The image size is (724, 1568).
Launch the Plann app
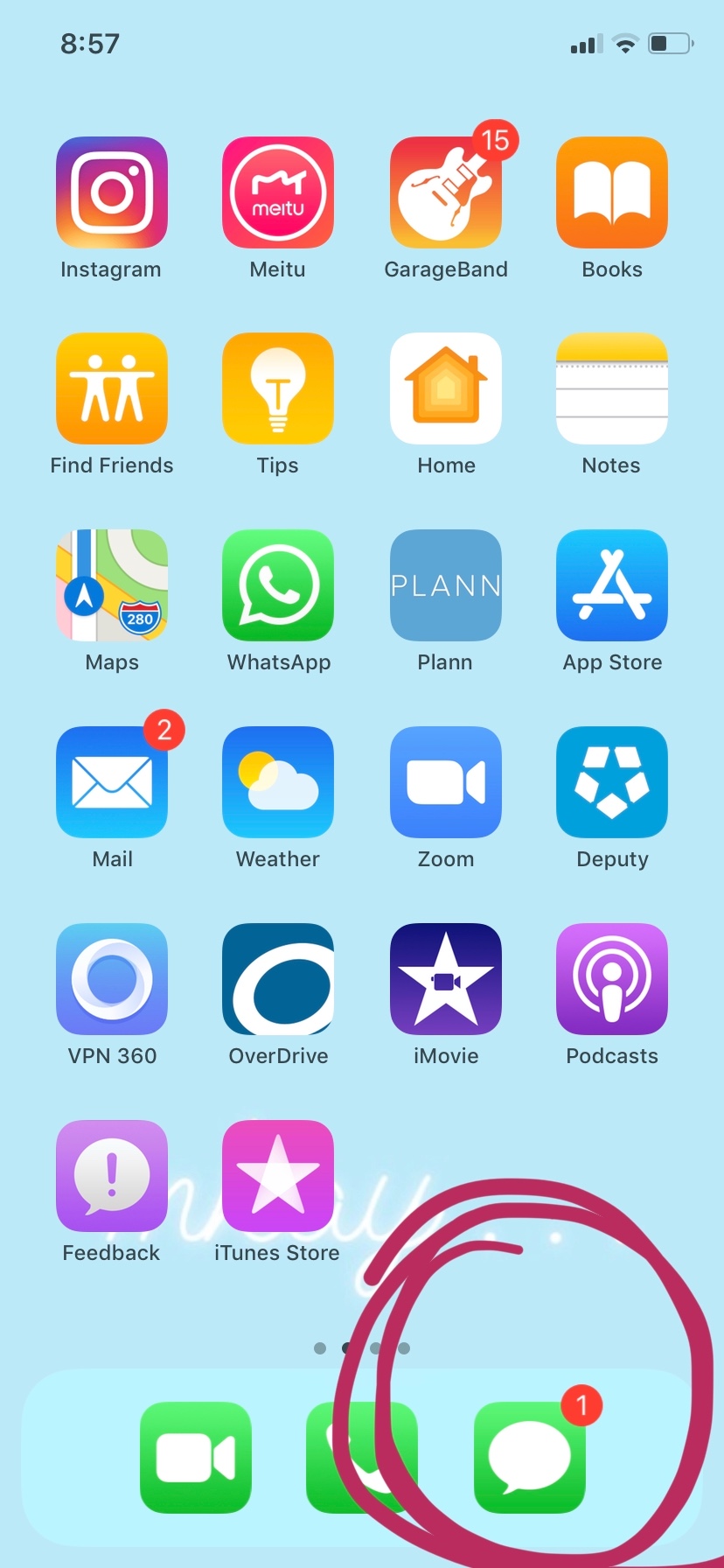click(x=446, y=585)
